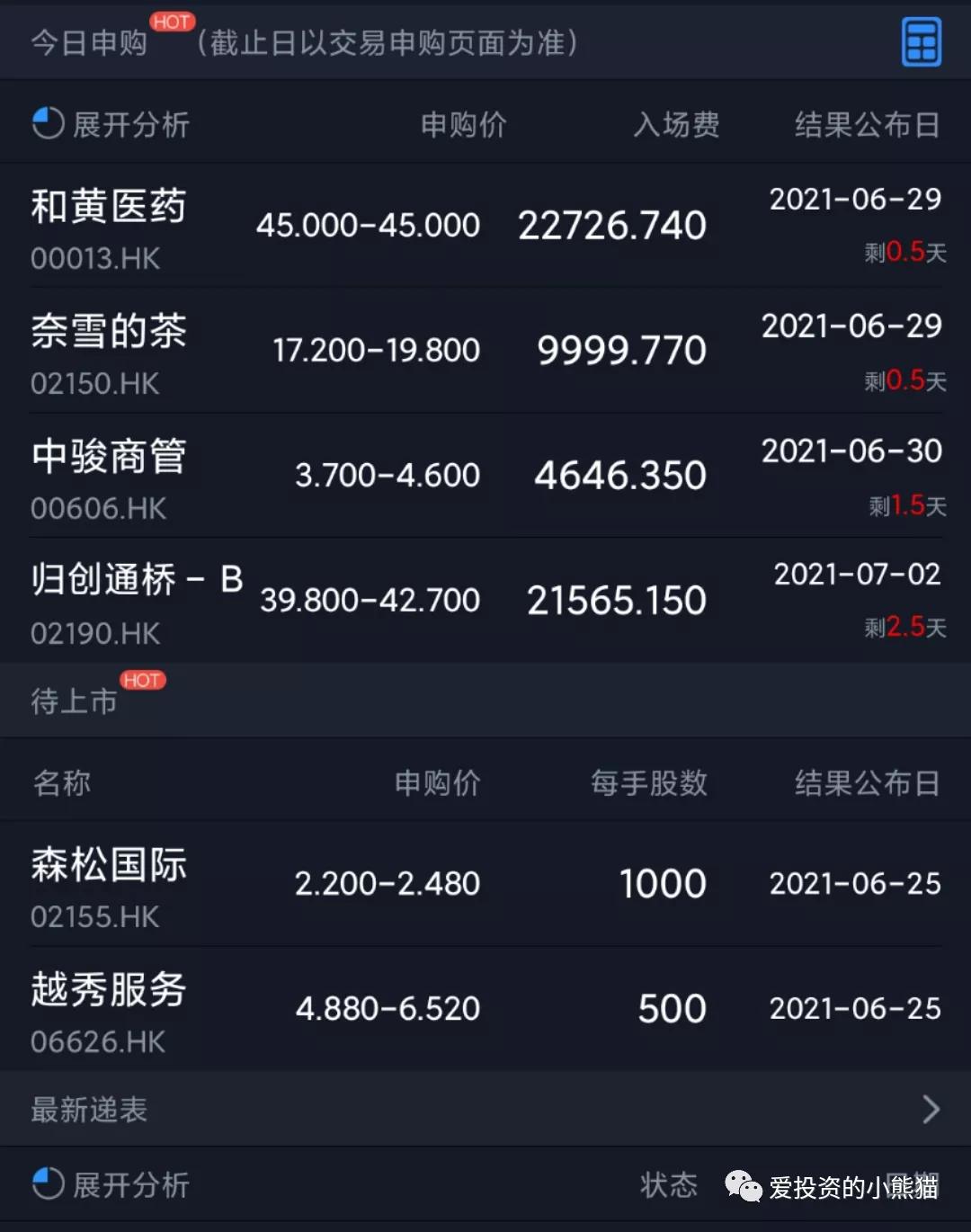Open 越秀服务 06626.HK listing row
971x1232 pixels.
click(x=485, y=1009)
